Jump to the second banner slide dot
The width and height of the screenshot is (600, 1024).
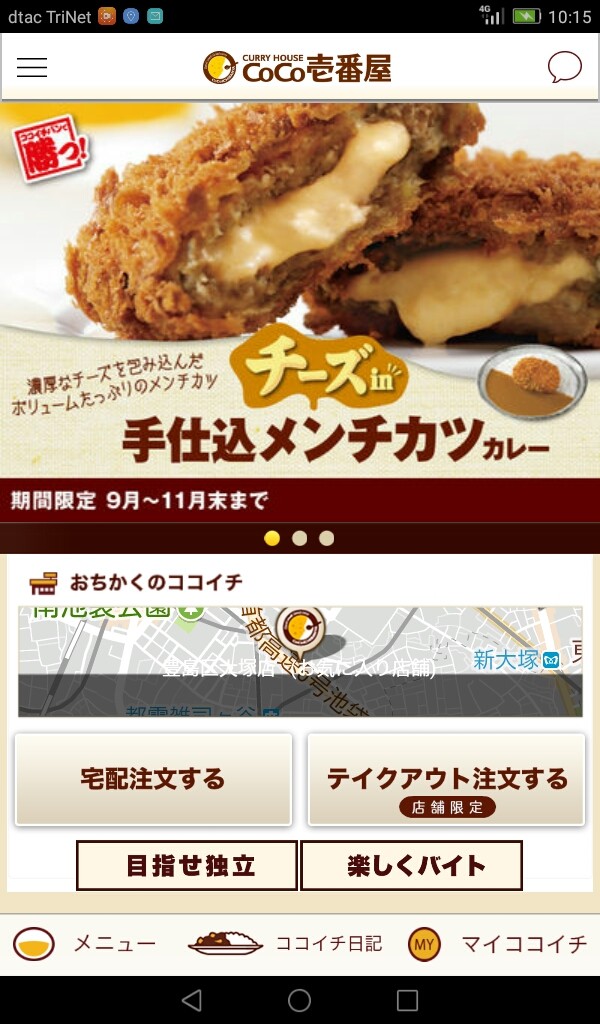pos(299,538)
